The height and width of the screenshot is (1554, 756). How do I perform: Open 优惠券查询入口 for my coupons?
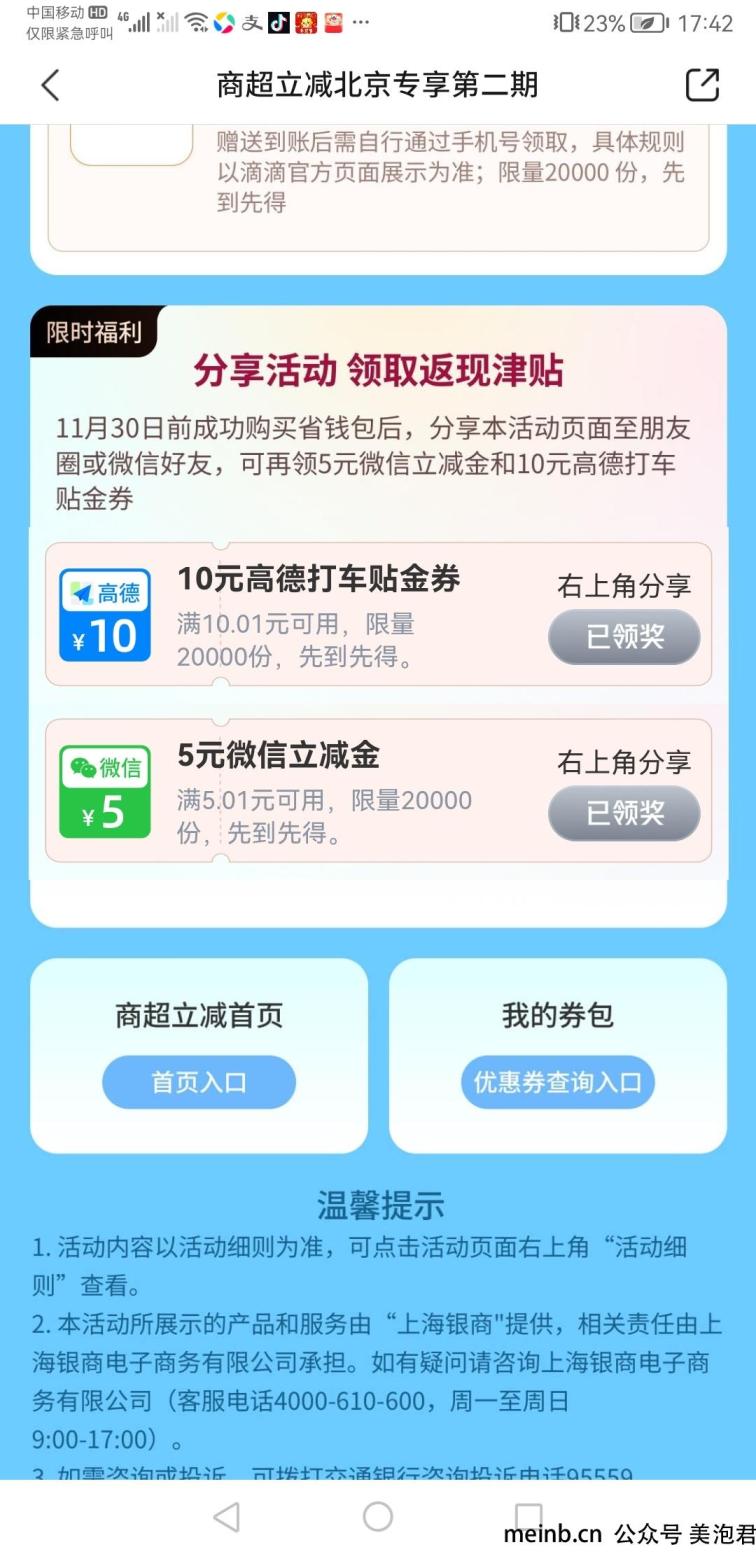click(557, 1082)
